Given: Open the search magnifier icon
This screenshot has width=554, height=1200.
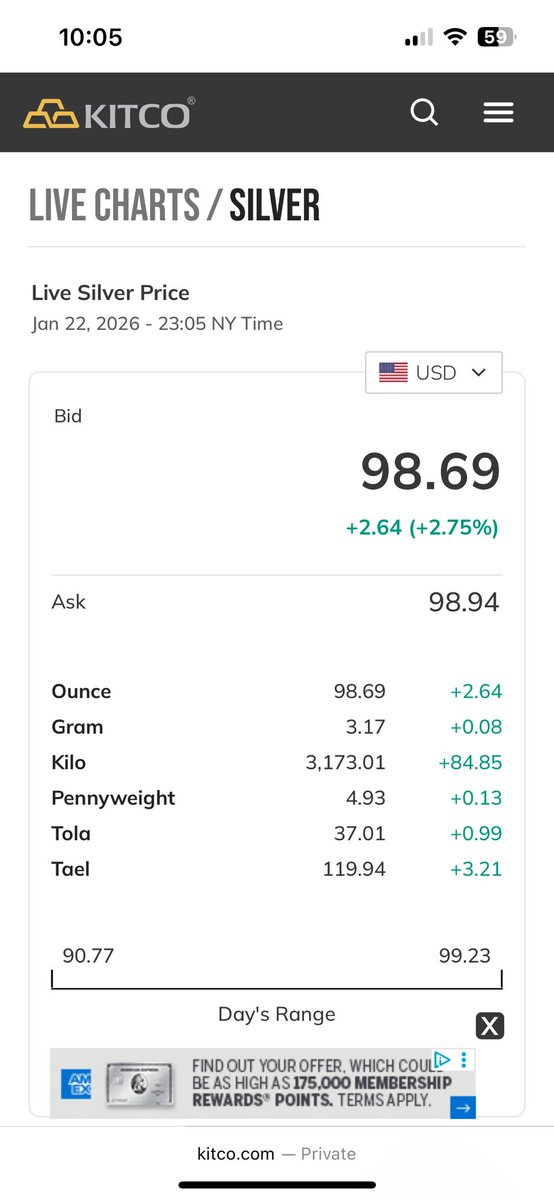Looking at the screenshot, I should coord(424,113).
